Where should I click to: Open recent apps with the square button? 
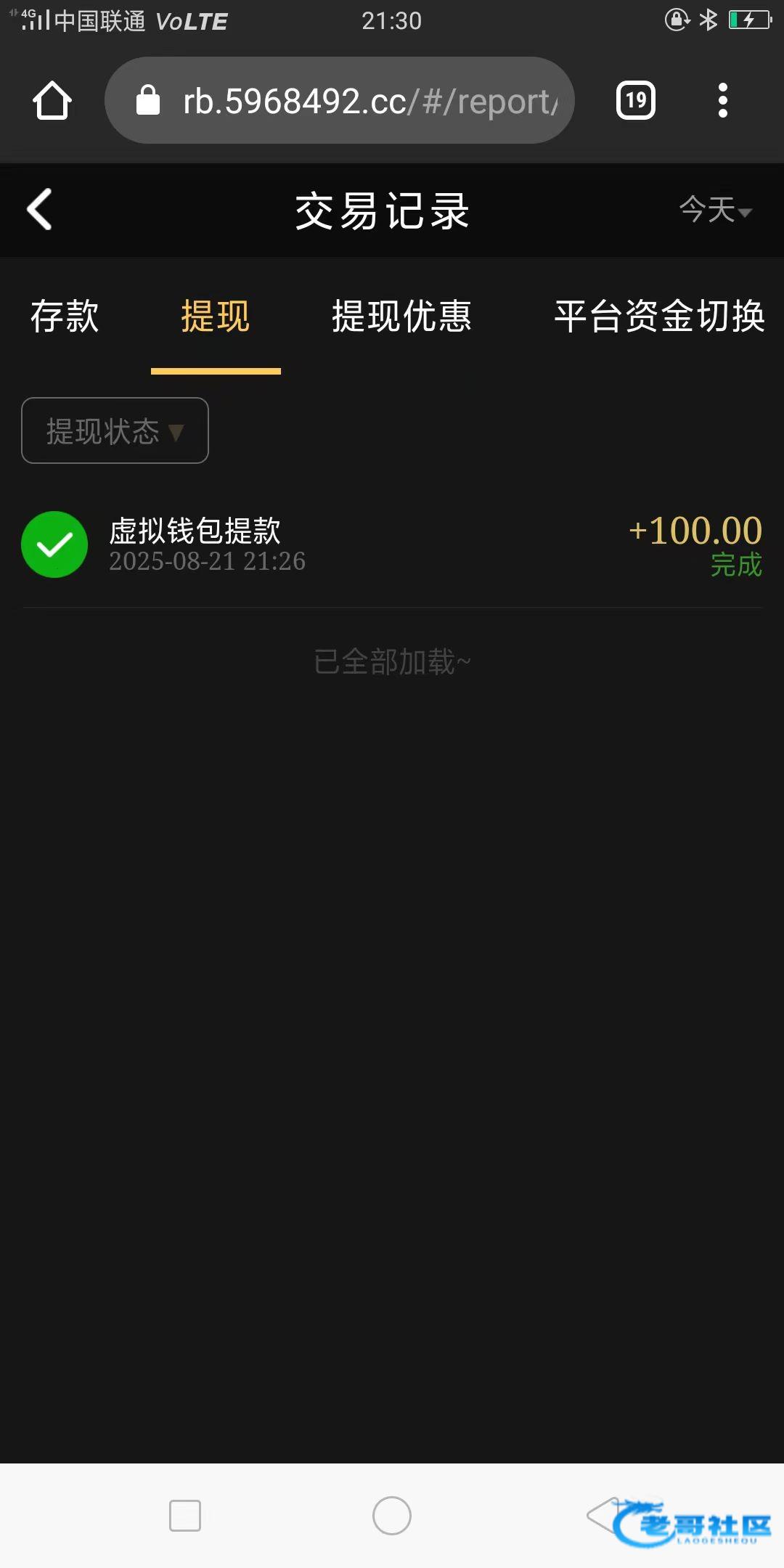[185, 1516]
